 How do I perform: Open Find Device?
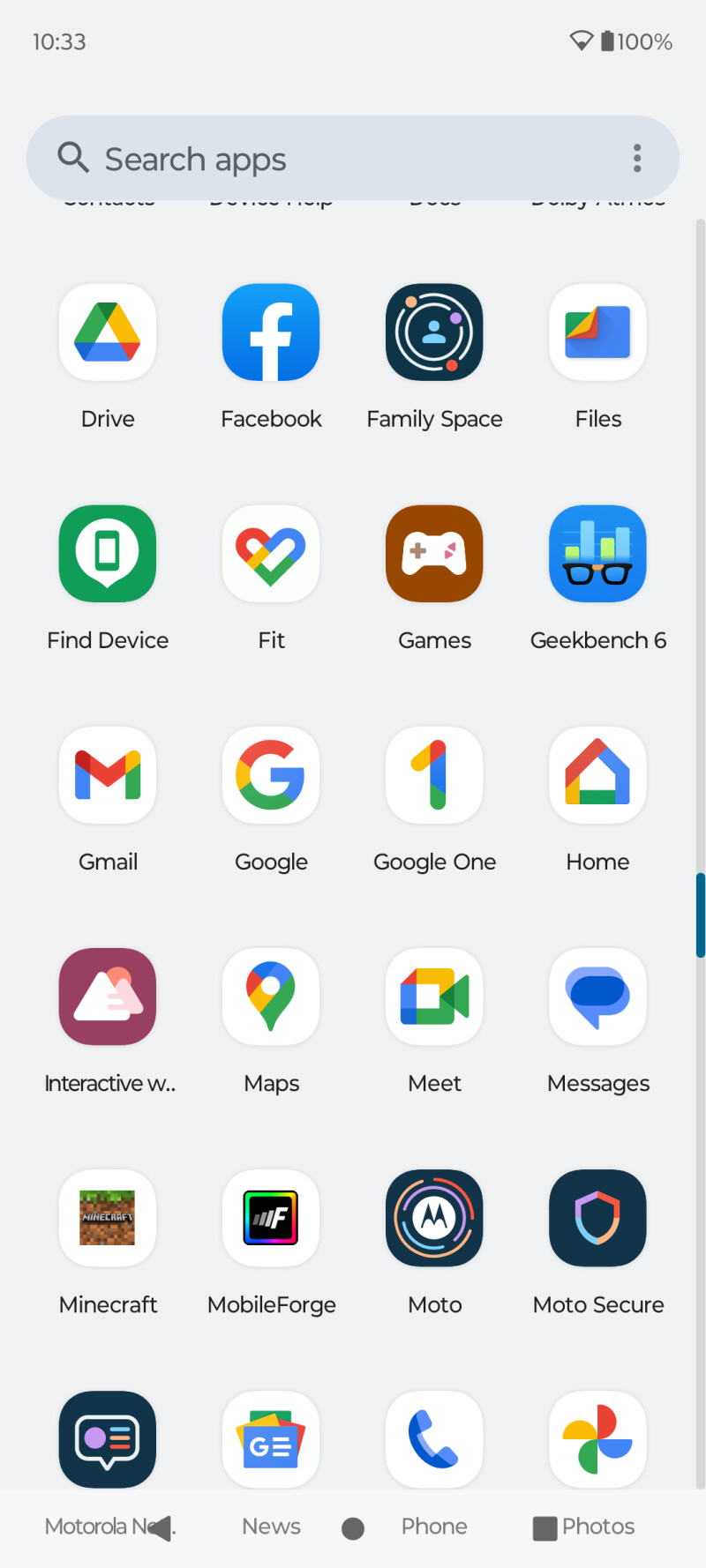108,554
